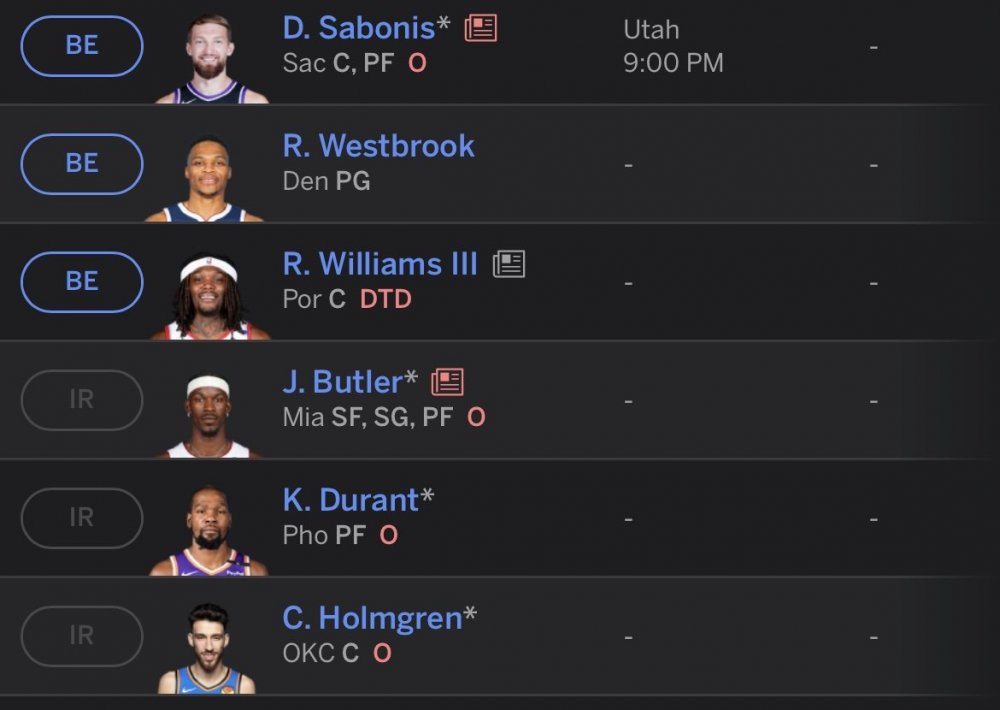Tap the BE slot button for R. Westbrook
This screenshot has width=1000, height=710.
[x=82, y=163]
